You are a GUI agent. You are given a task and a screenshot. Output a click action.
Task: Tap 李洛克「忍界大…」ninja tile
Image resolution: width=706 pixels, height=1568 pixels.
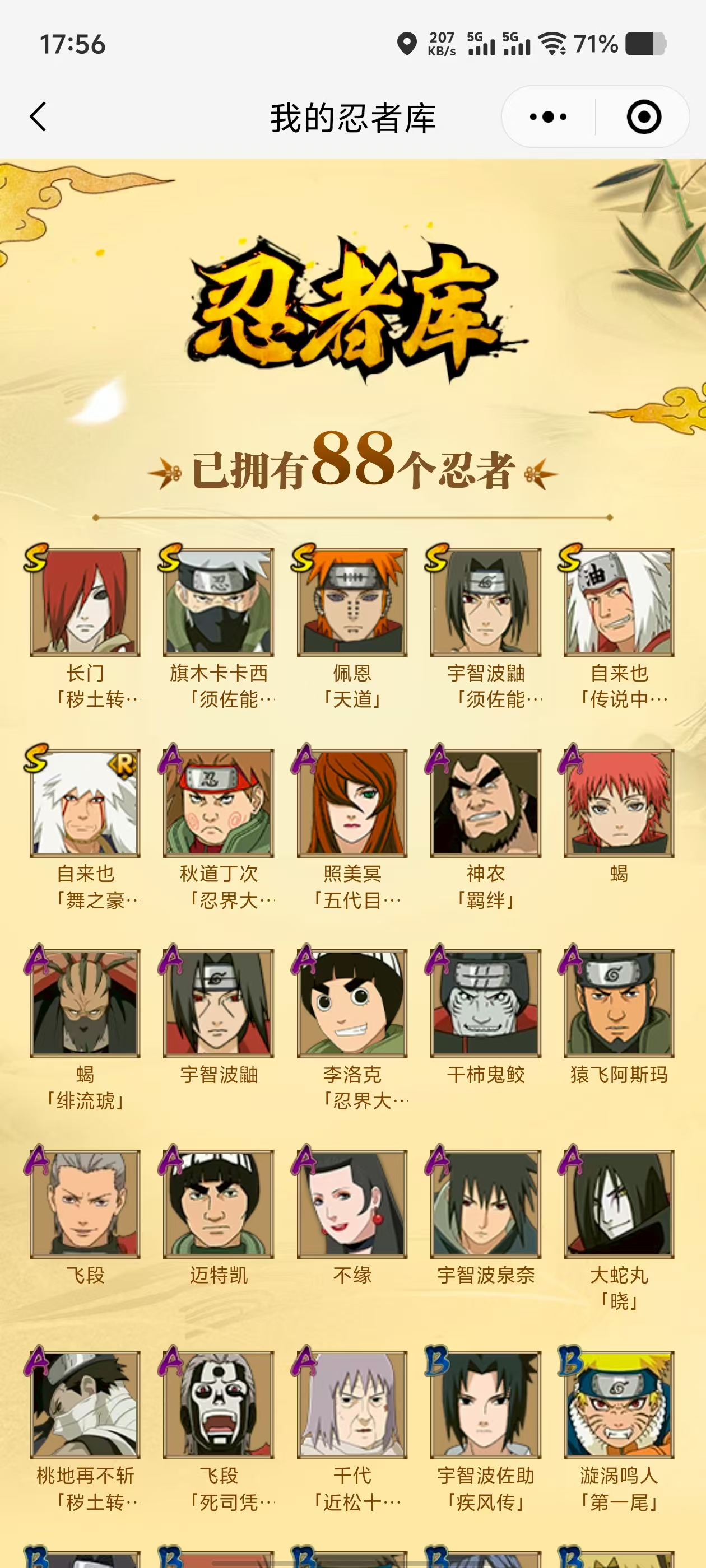(x=352, y=1003)
